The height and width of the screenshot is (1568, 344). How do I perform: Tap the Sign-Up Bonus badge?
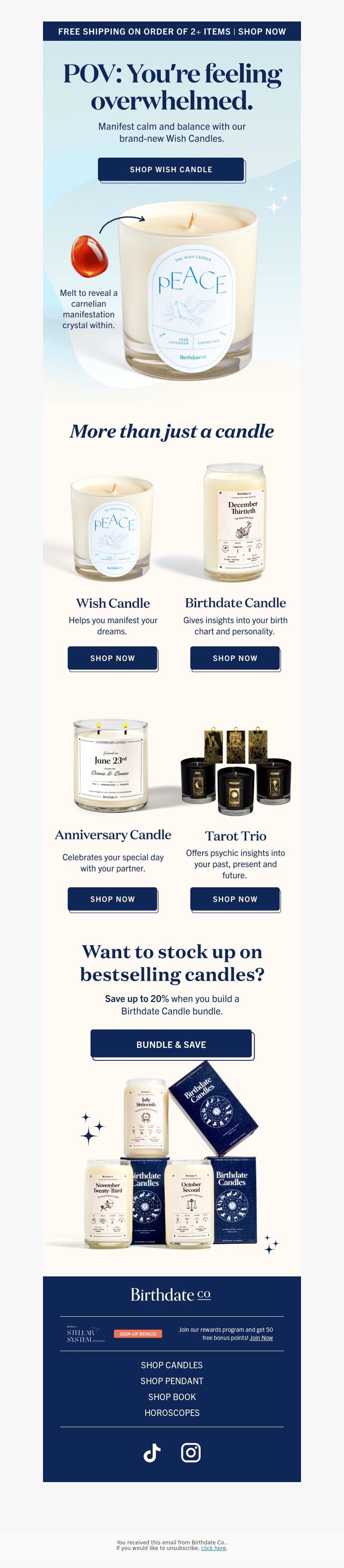tap(138, 1333)
